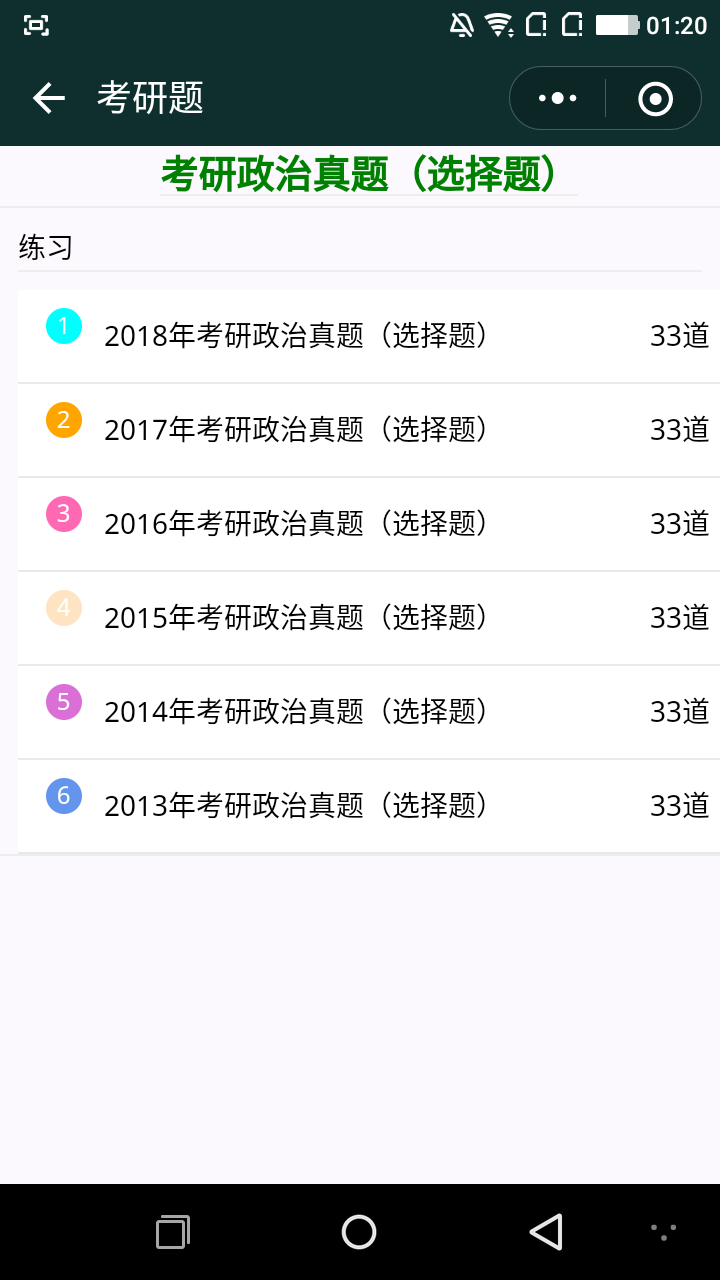Select 2016年考研政治真题（选择题）
This screenshot has width=720, height=1280.
(x=369, y=524)
